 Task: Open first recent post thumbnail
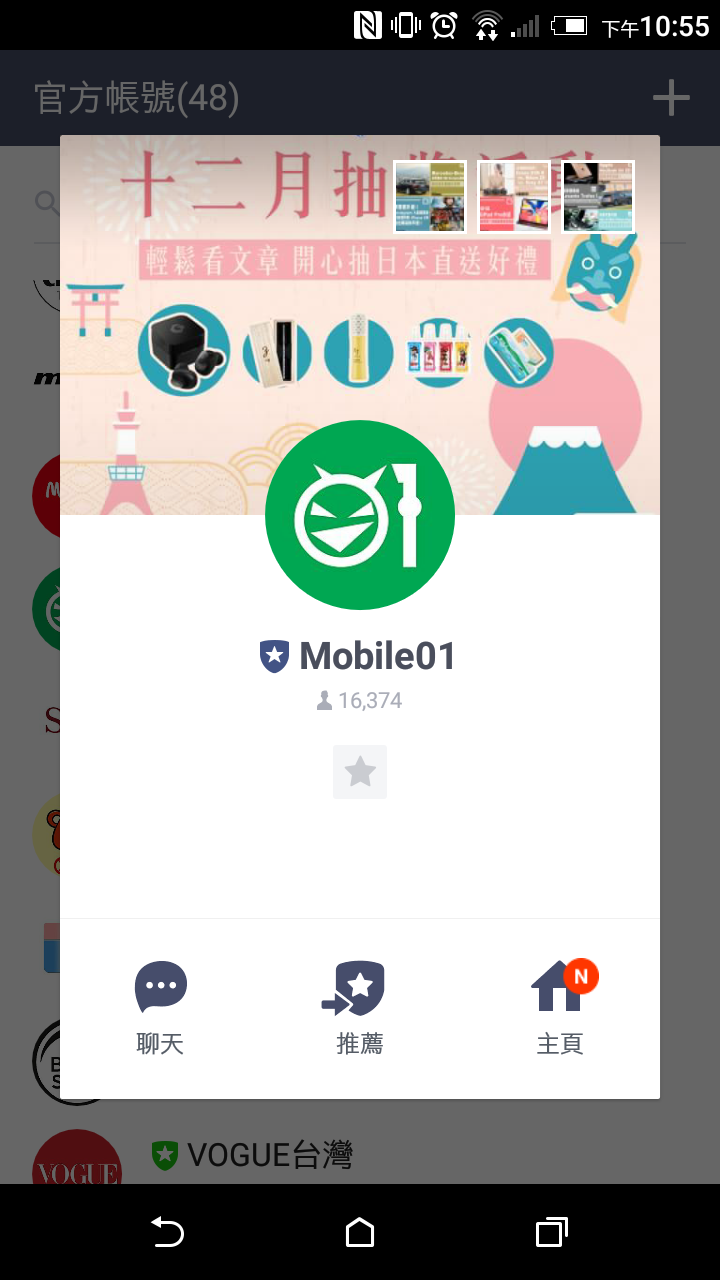click(430, 197)
